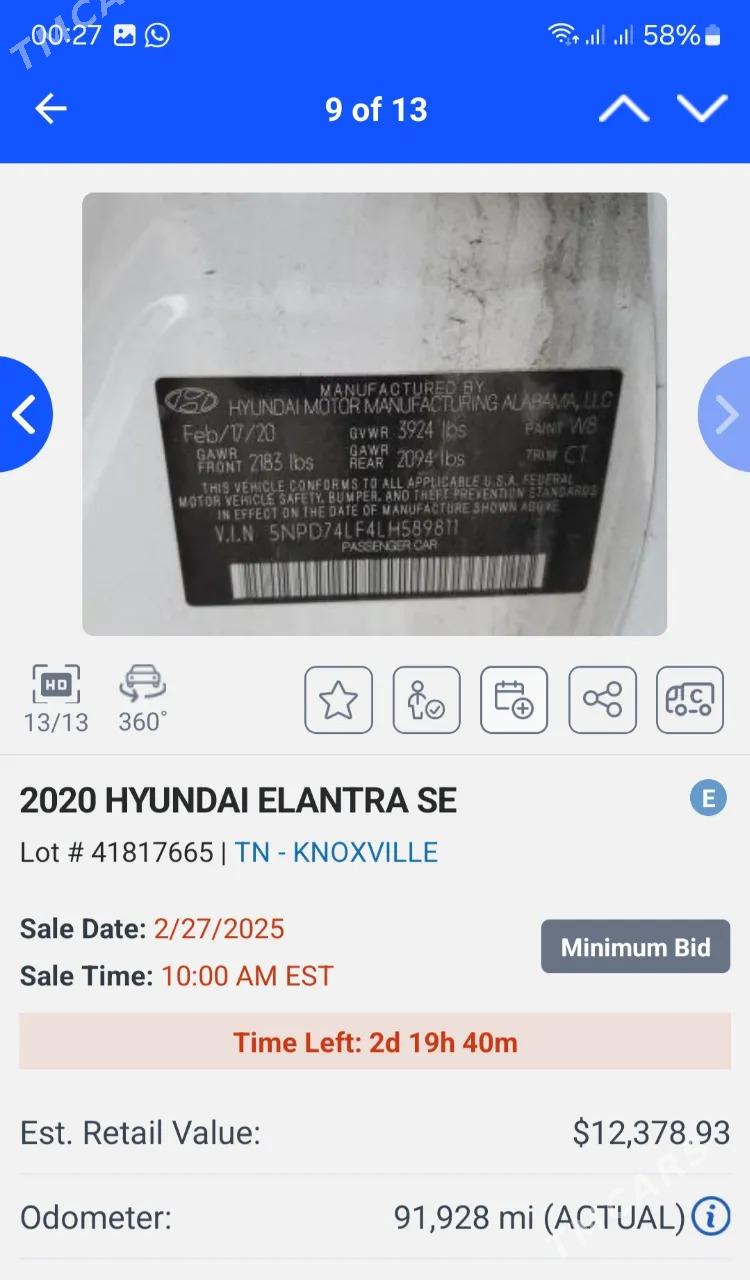Viewport: 750px width, 1280px height.
Task: Go to the next lot with the down chevron
Action: [x=703, y=109]
